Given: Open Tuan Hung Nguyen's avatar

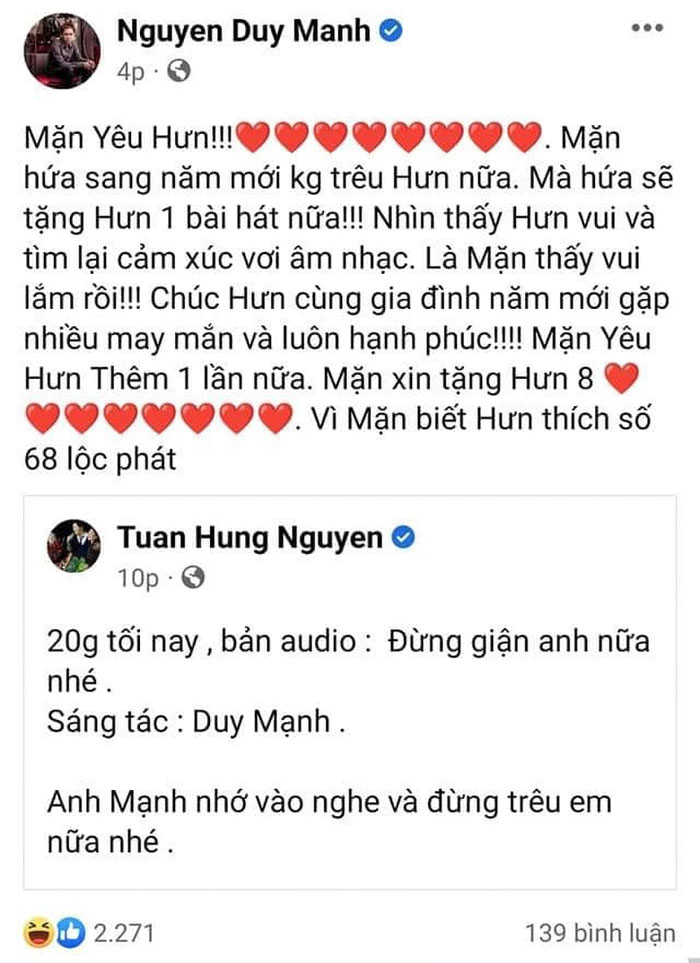Looking at the screenshot, I should [x=72, y=552].
